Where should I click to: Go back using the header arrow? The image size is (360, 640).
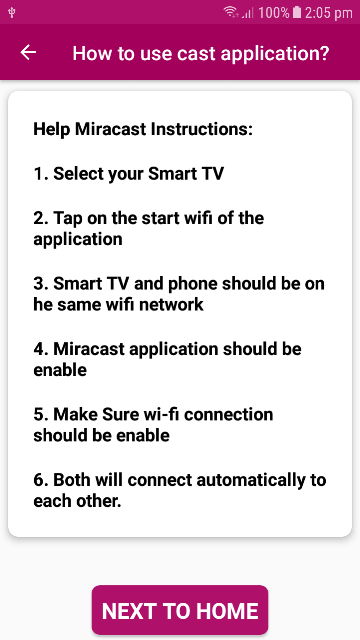[x=28, y=53]
